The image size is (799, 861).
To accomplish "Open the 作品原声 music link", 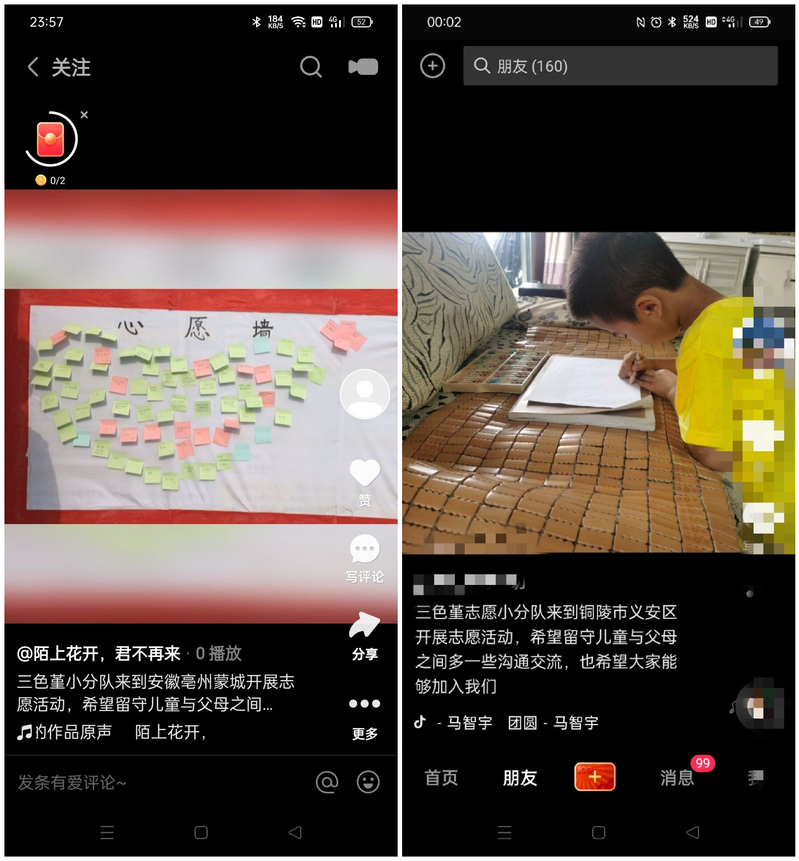I will [x=65, y=732].
